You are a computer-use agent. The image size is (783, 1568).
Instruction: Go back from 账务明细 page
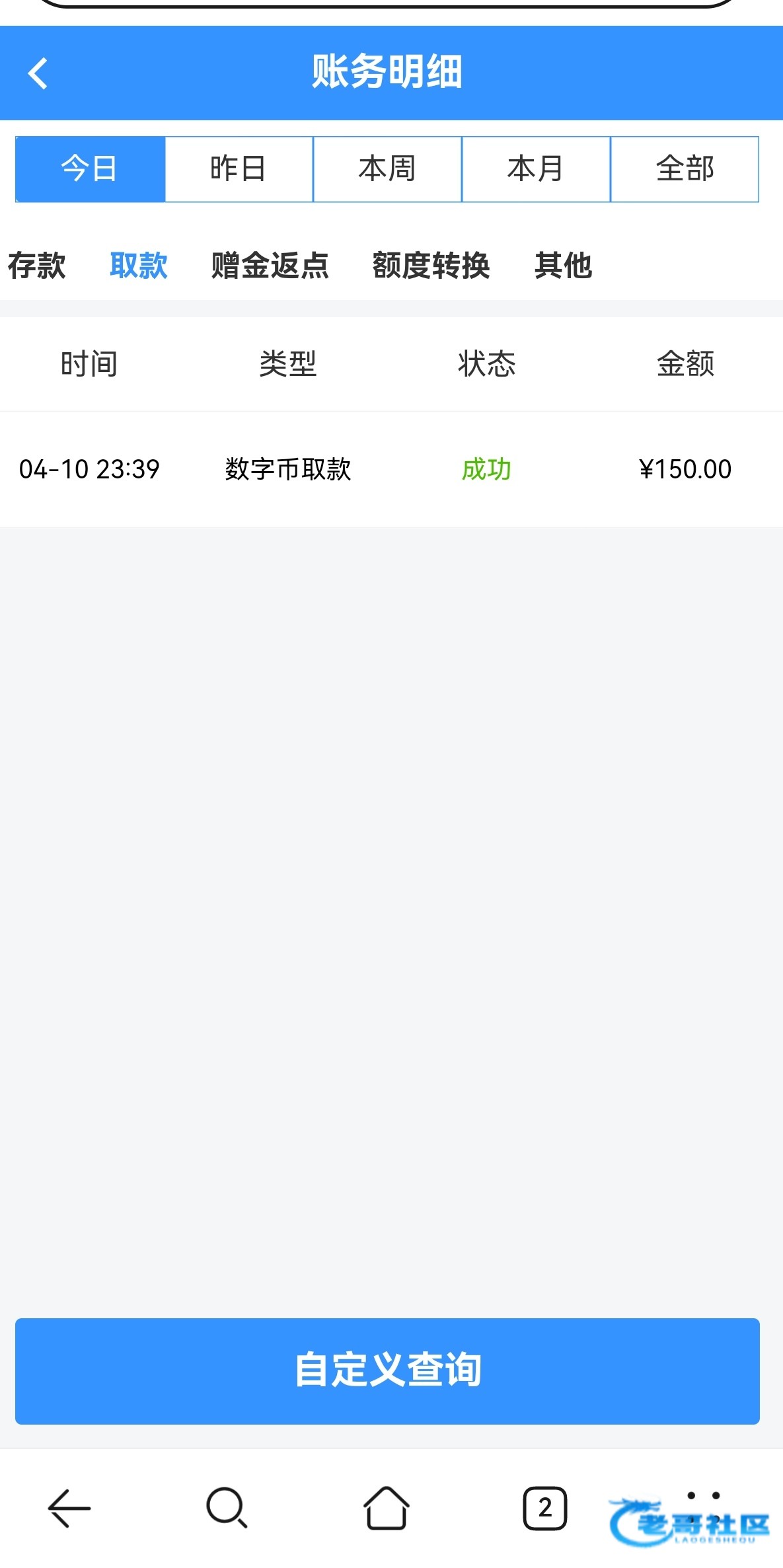pyautogui.click(x=38, y=73)
